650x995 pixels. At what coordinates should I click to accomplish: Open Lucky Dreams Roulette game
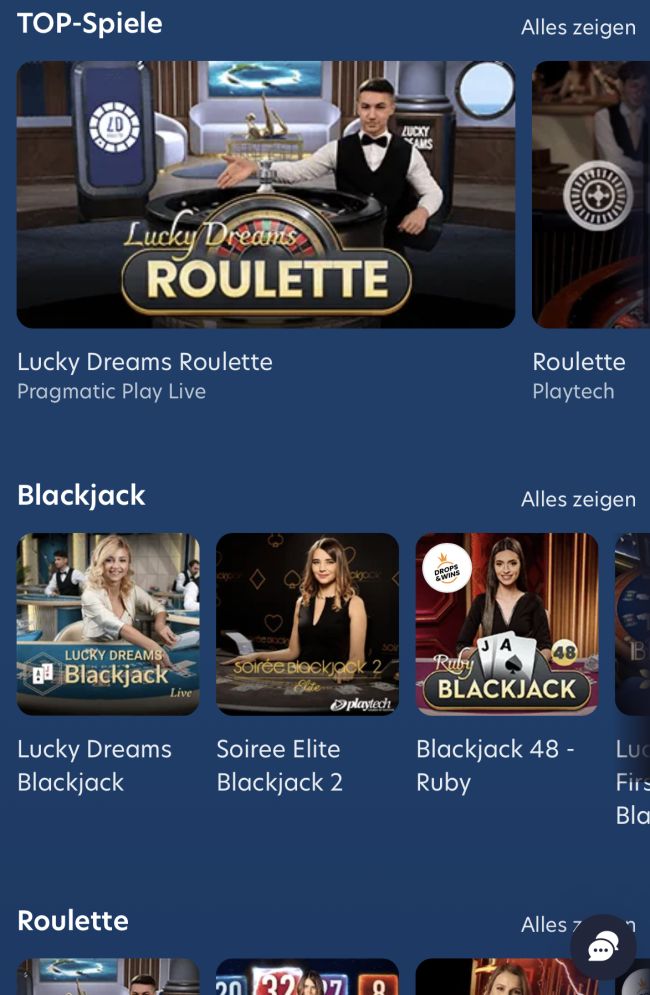tap(266, 195)
